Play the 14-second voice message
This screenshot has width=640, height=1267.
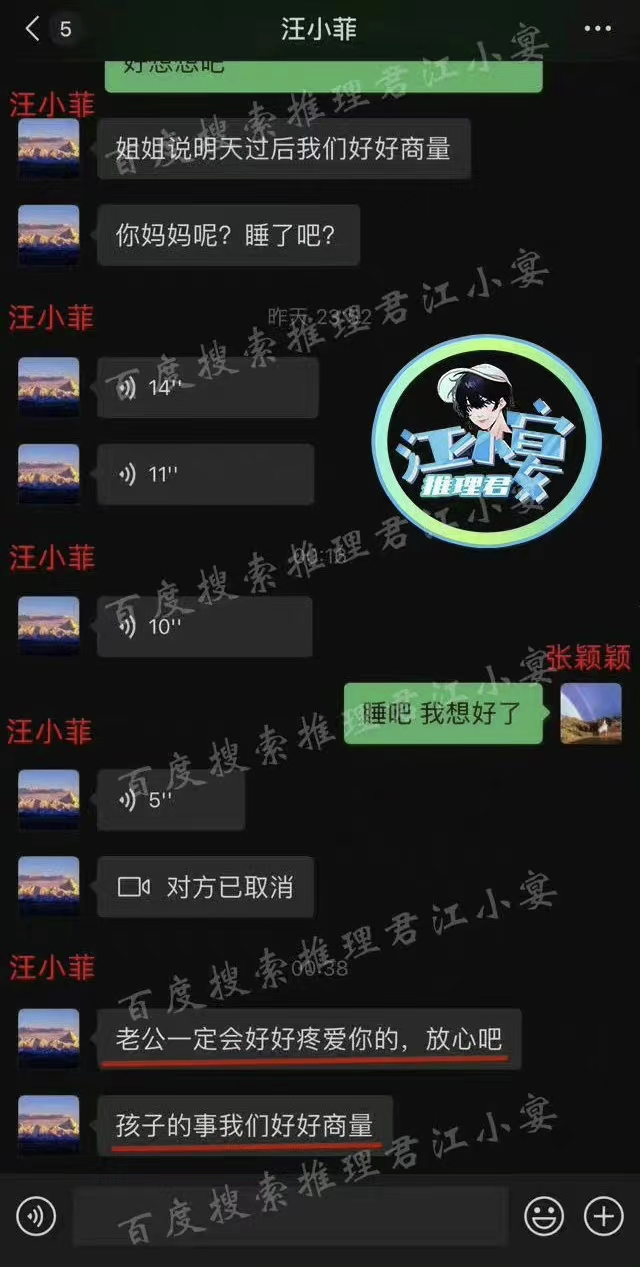(207, 388)
